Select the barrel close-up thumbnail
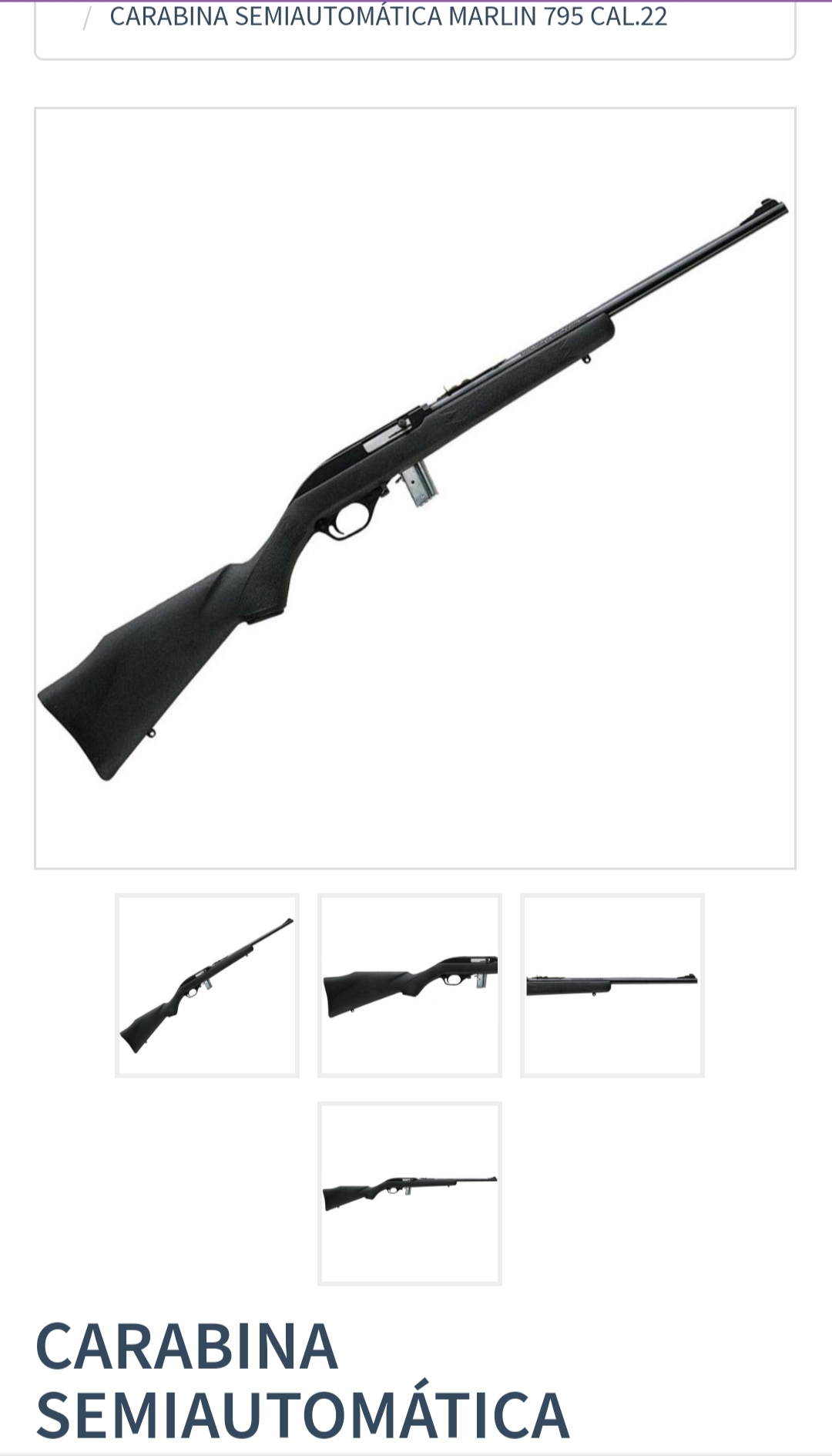 [x=612, y=985]
